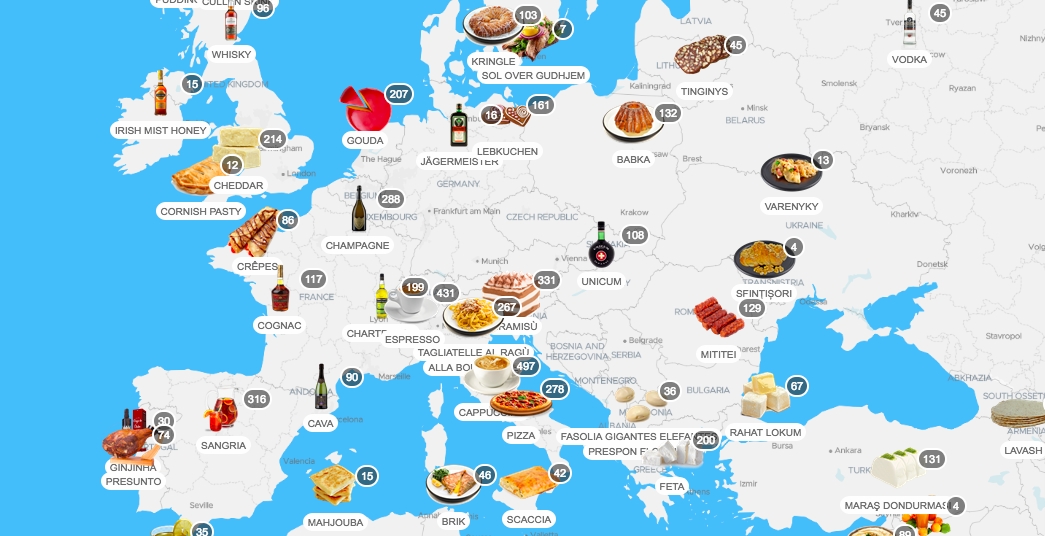Open the Rahat Lokum marker
Viewport: 1045px width, 536px height.
tap(764, 398)
